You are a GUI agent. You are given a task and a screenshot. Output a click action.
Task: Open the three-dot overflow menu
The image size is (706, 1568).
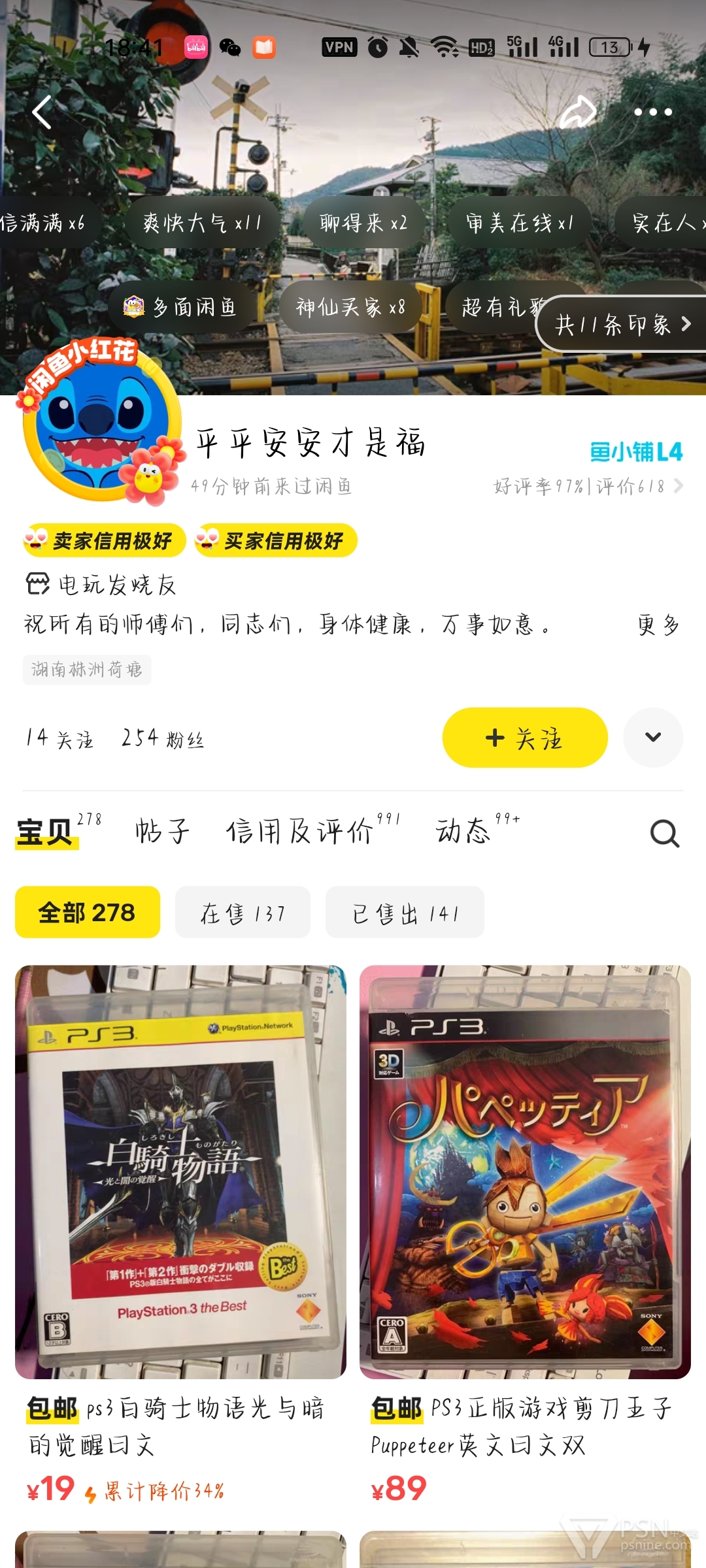pyautogui.click(x=653, y=112)
